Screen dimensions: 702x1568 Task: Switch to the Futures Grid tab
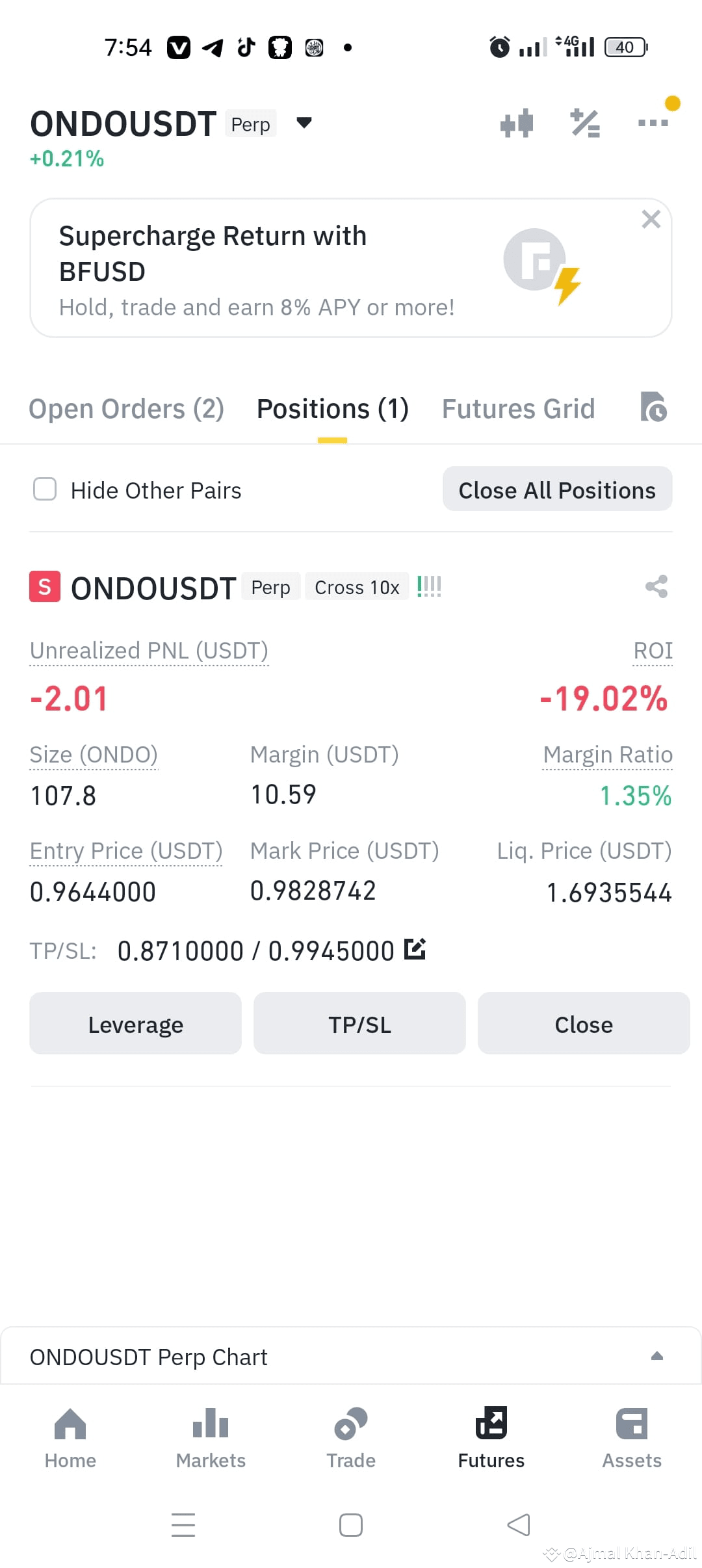click(518, 408)
